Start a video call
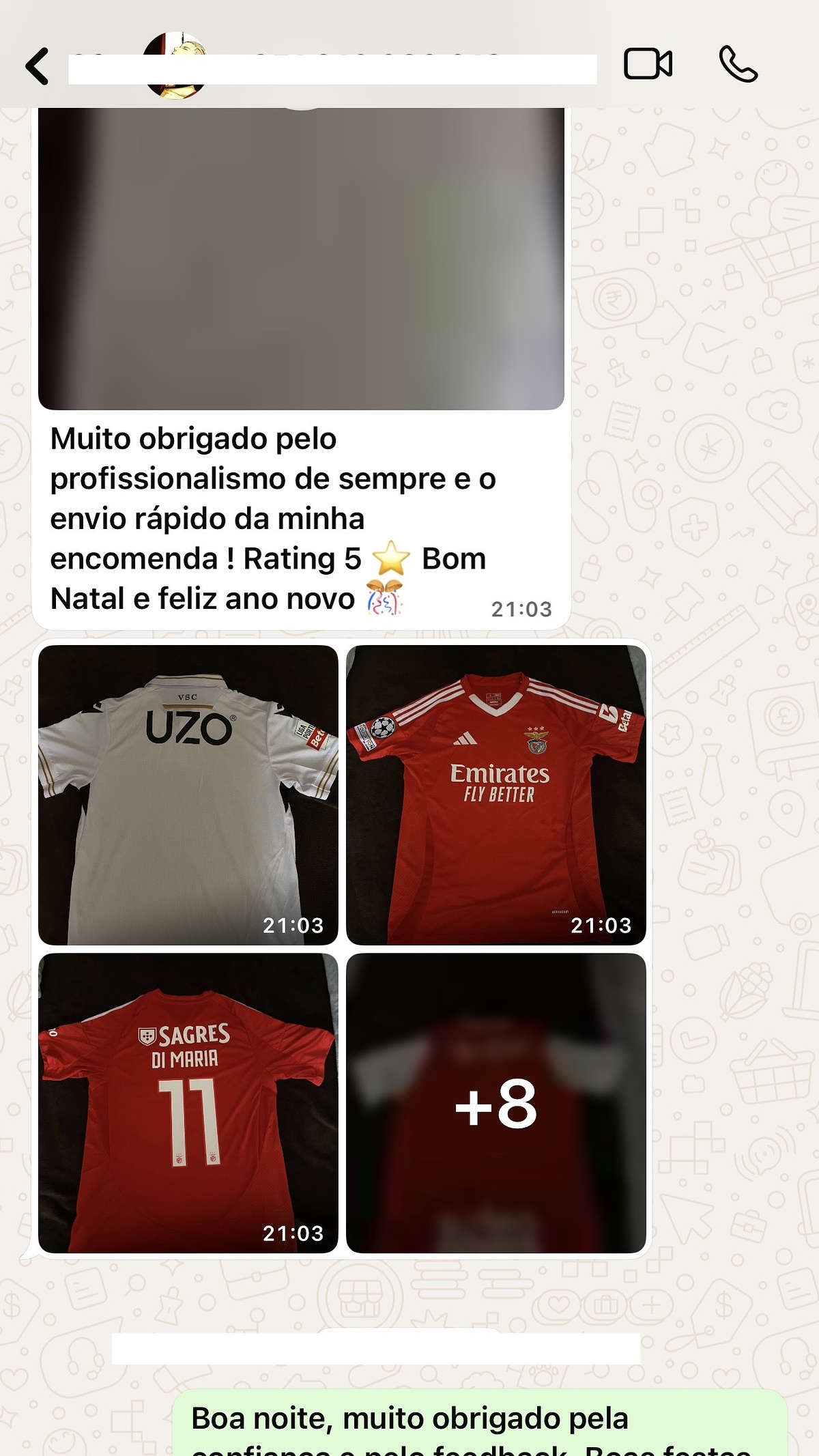 (x=648, y=65)
